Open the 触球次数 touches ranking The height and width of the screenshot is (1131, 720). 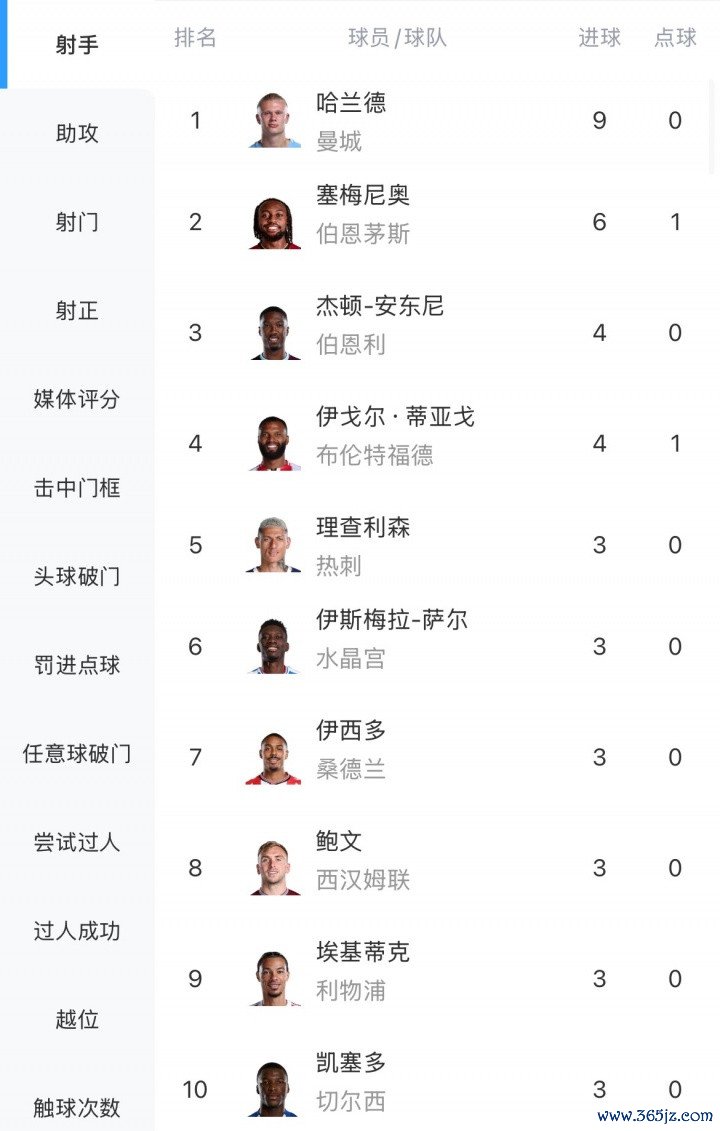(77, 1108)
